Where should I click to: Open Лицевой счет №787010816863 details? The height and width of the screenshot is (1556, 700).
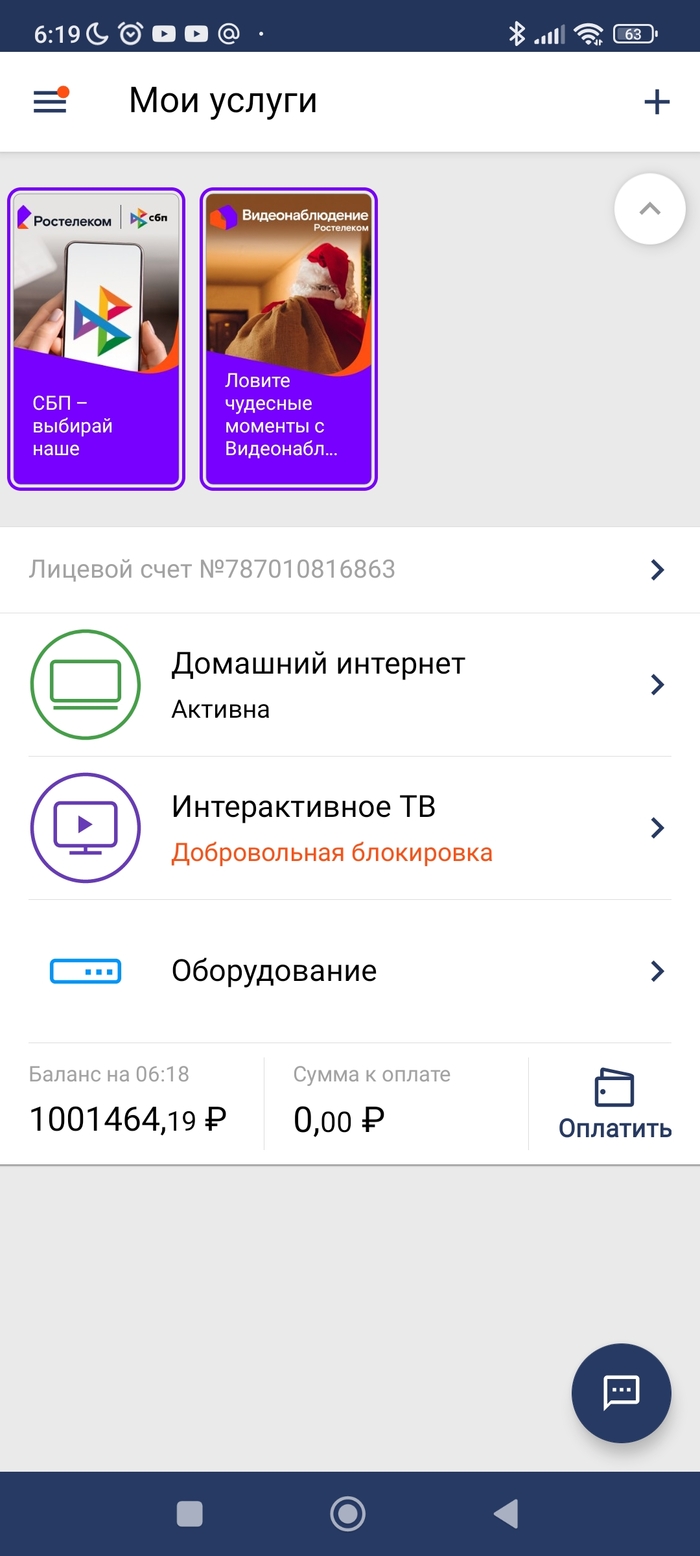pos(350,570)
